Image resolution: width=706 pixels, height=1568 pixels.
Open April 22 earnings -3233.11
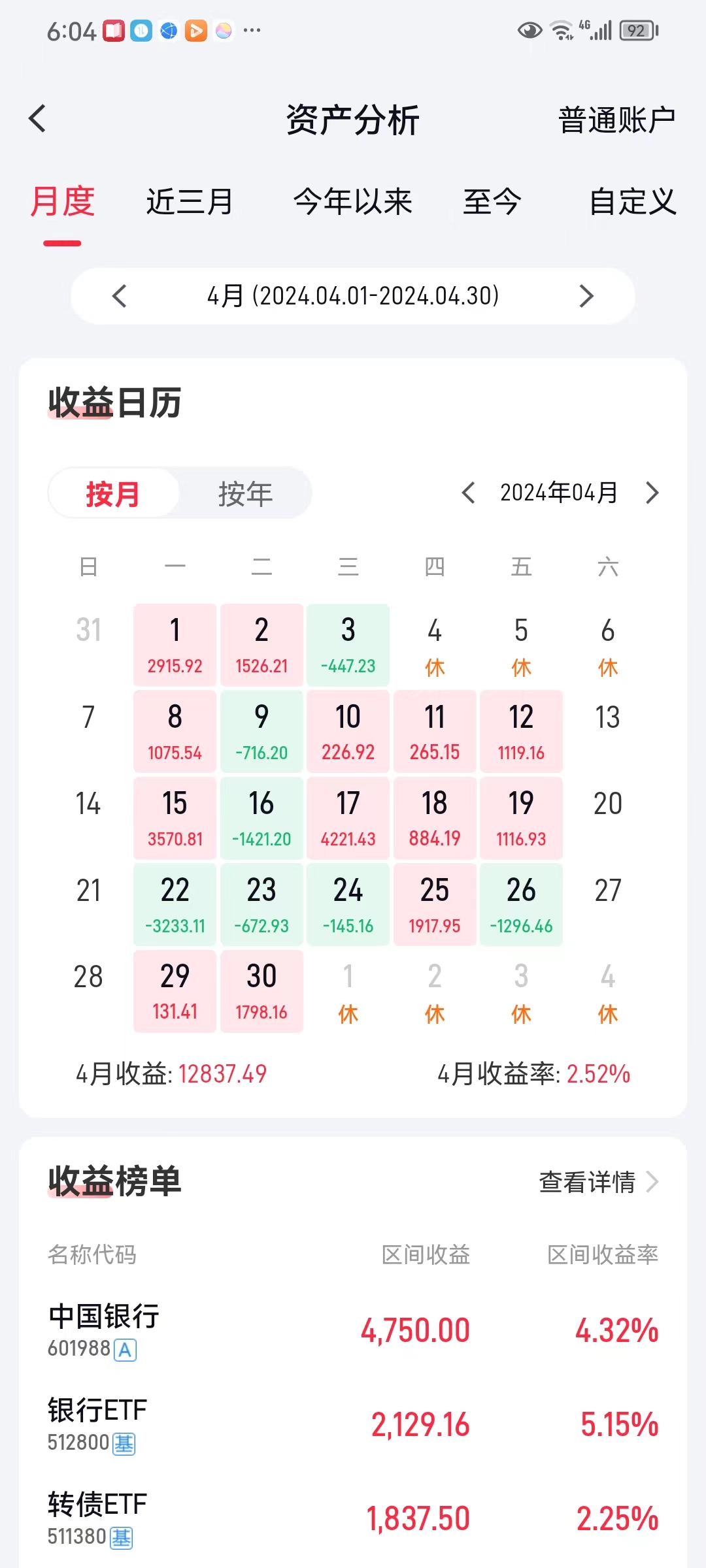[x=175, y=905]
